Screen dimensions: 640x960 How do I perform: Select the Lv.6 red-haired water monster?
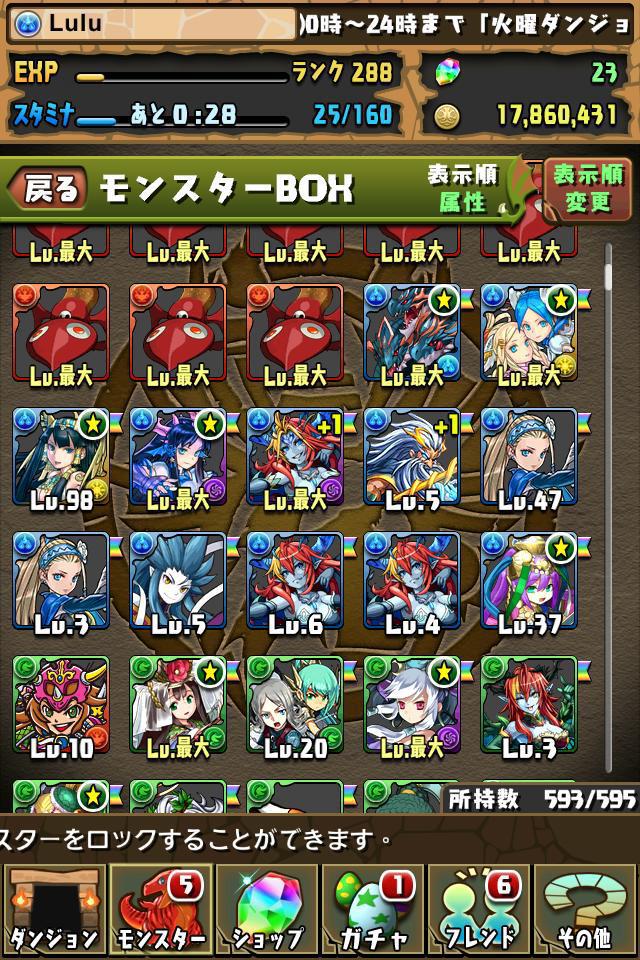pyautogui.click(x=295, y=583)
